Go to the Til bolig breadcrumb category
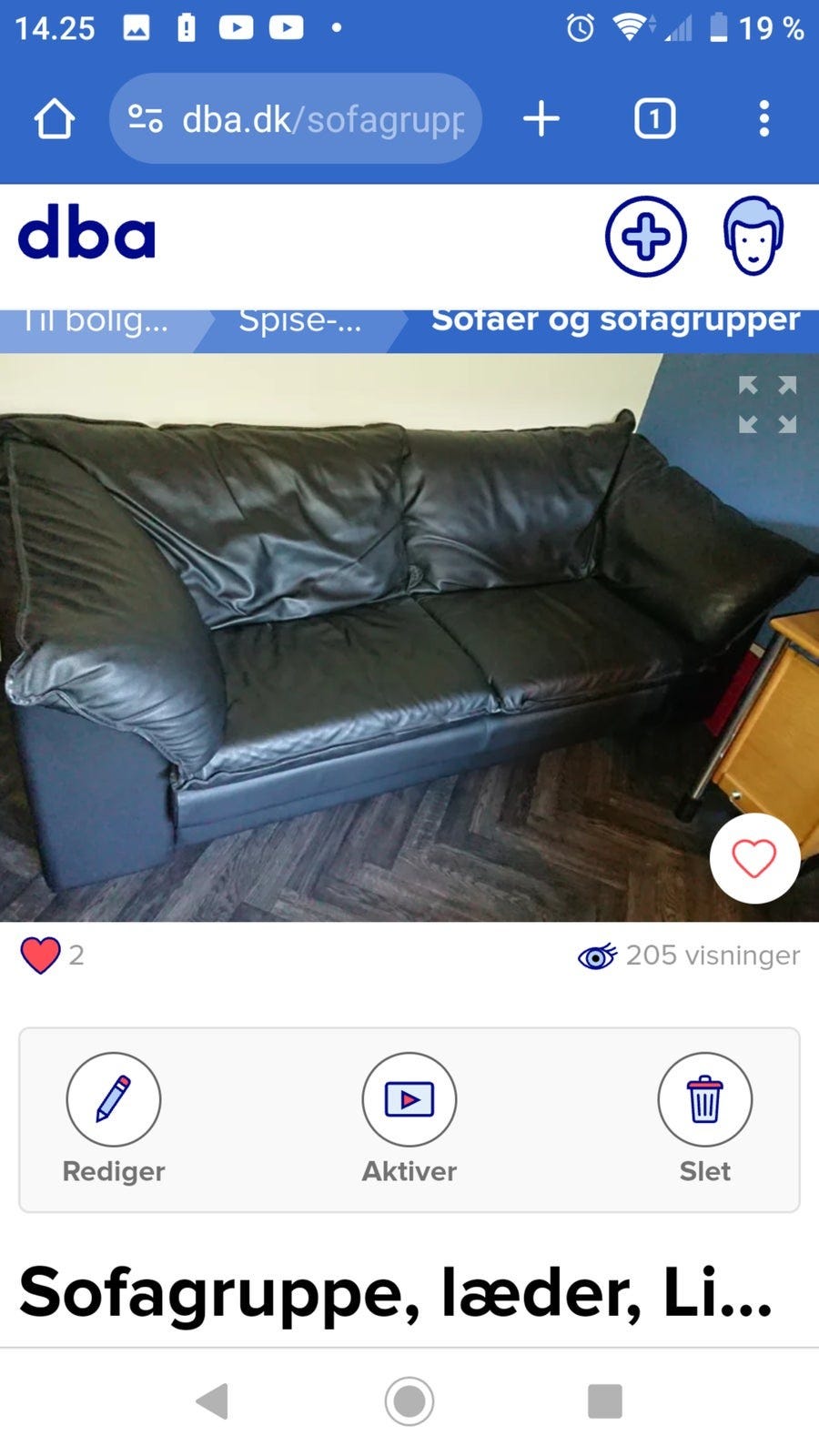Screen dimensions: 819x1456 (x=91, y=320)
